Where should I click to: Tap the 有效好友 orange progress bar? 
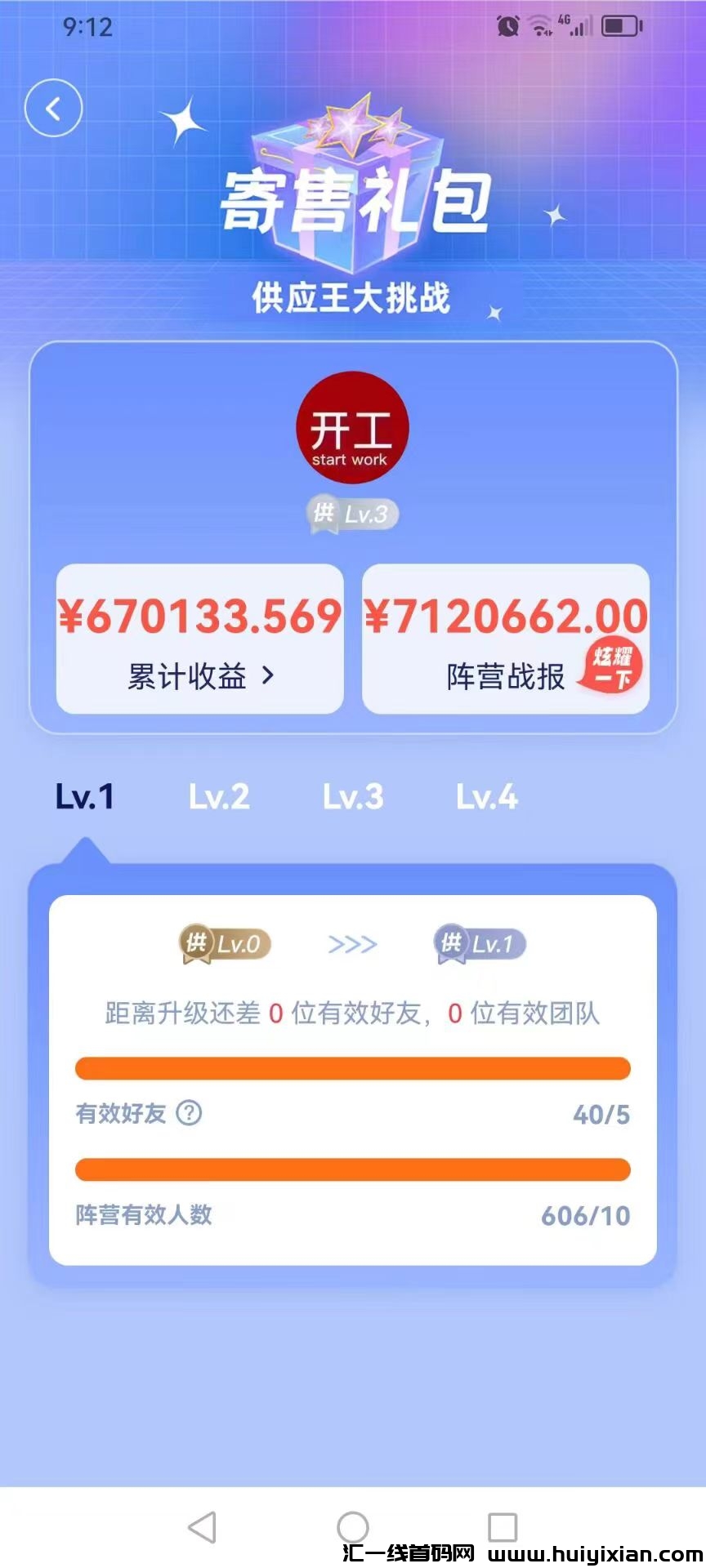coord(352,1067)
